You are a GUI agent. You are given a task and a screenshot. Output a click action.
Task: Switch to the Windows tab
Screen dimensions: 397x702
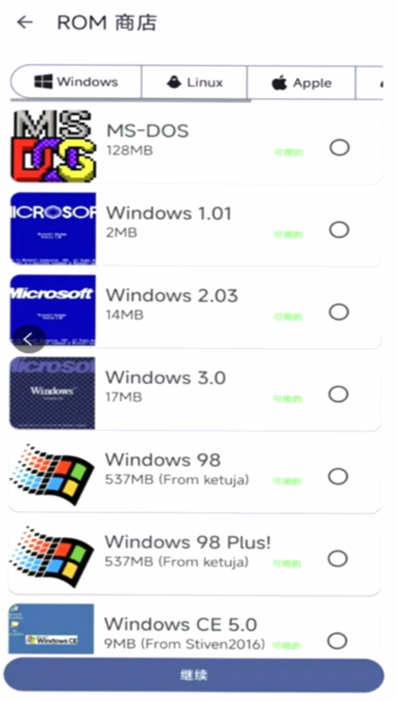tap(76, 82)
